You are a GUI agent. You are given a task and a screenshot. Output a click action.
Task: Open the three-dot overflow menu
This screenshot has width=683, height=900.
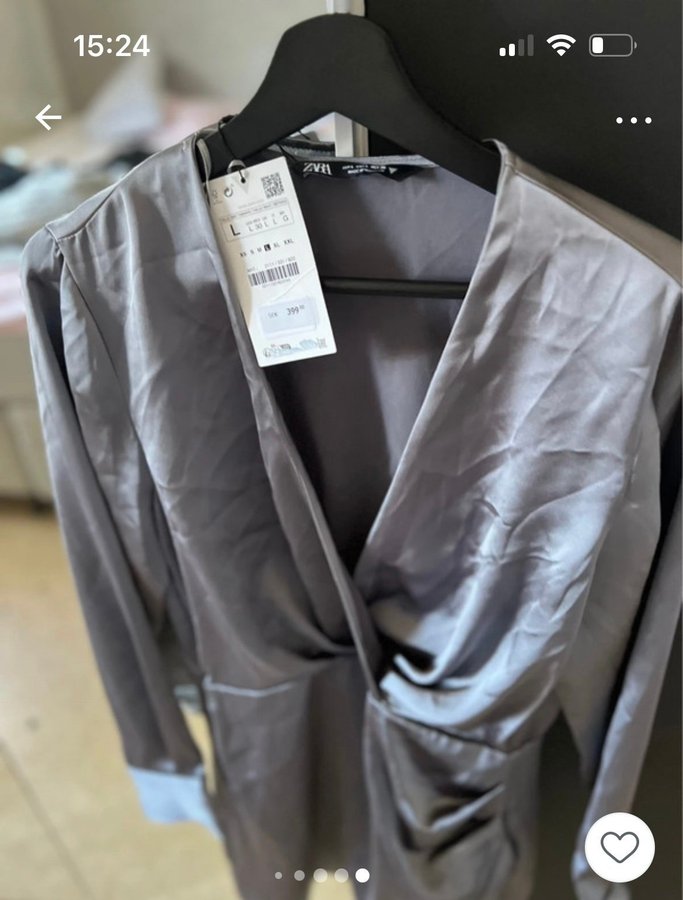(x=633, y=120)
